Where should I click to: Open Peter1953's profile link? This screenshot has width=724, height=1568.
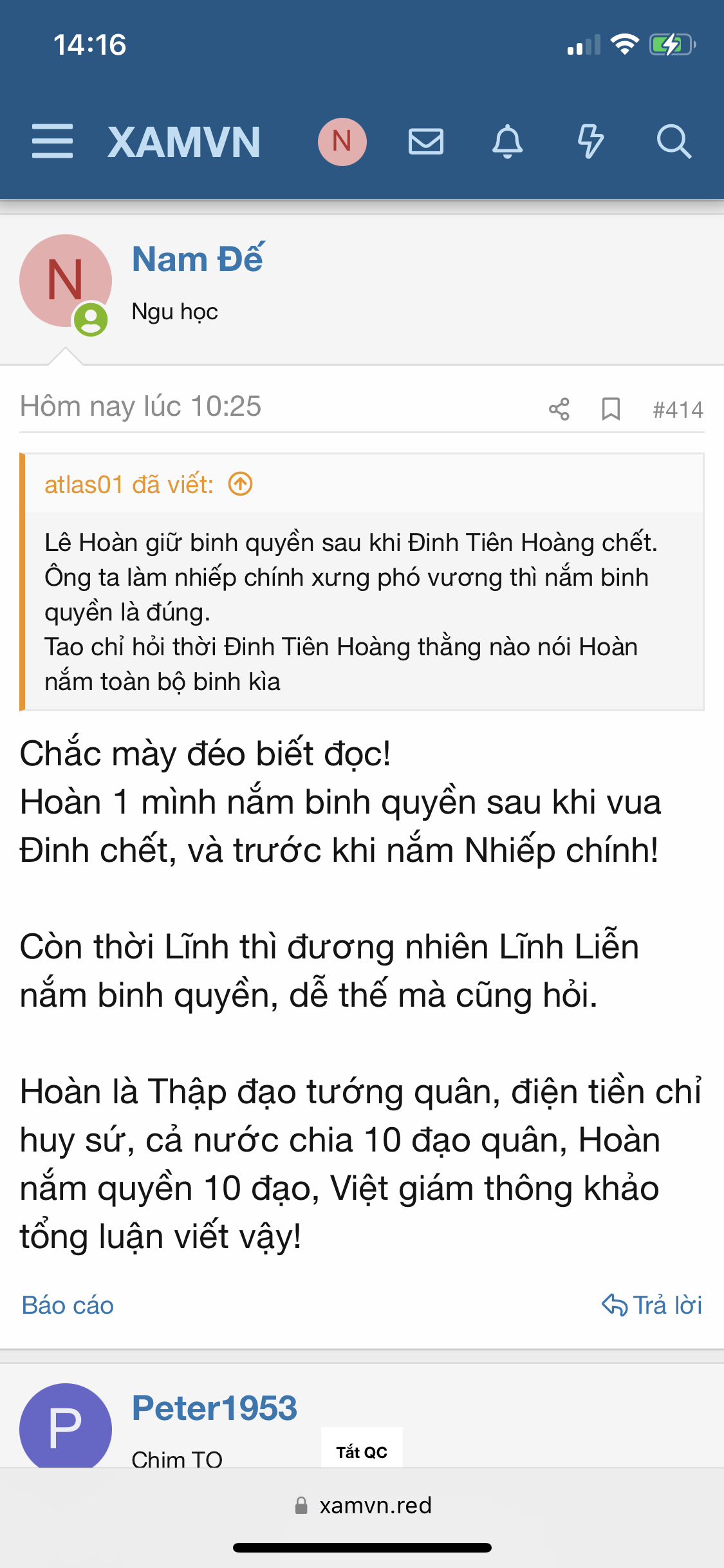(x=214, y=1408)
